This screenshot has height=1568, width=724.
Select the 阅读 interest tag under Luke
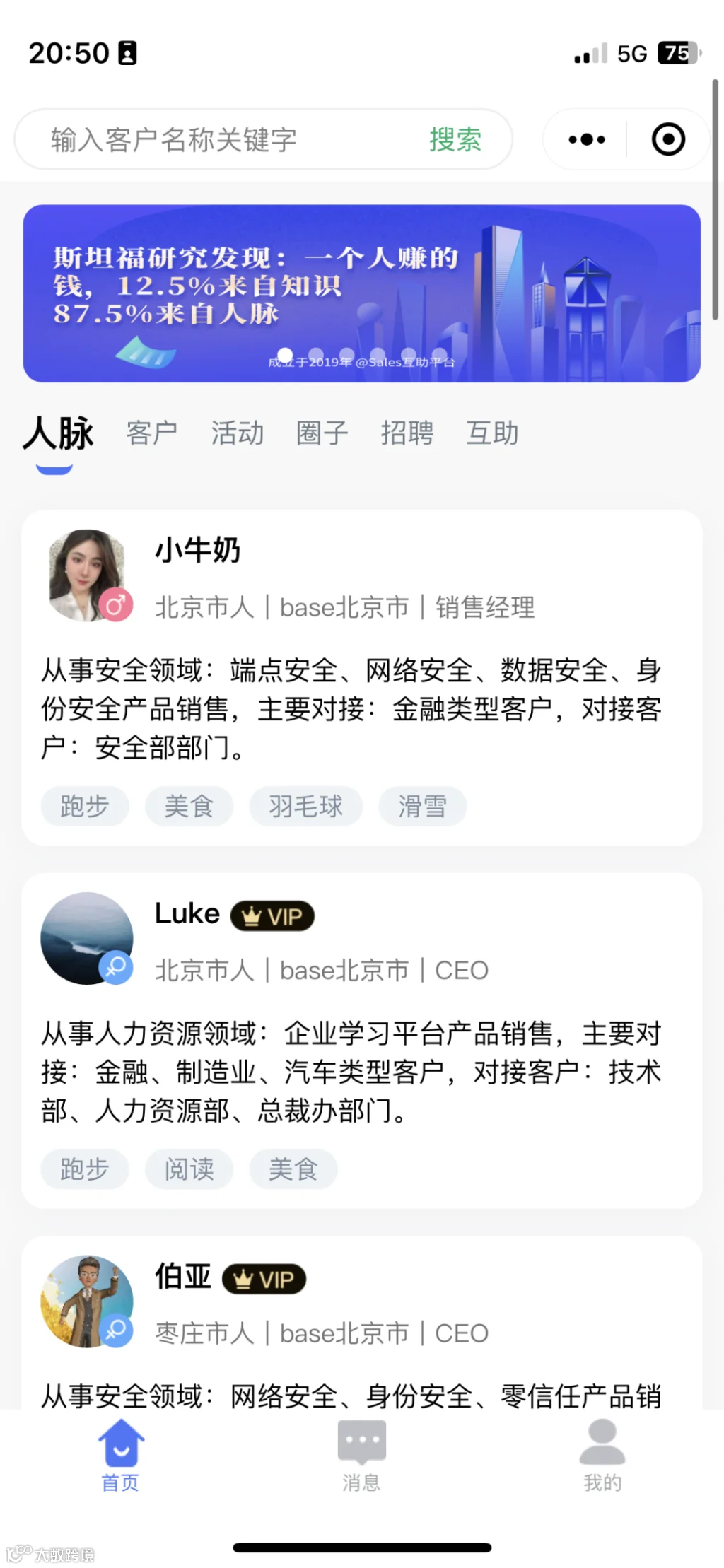pyautogui.click(x=189, y=1169)
